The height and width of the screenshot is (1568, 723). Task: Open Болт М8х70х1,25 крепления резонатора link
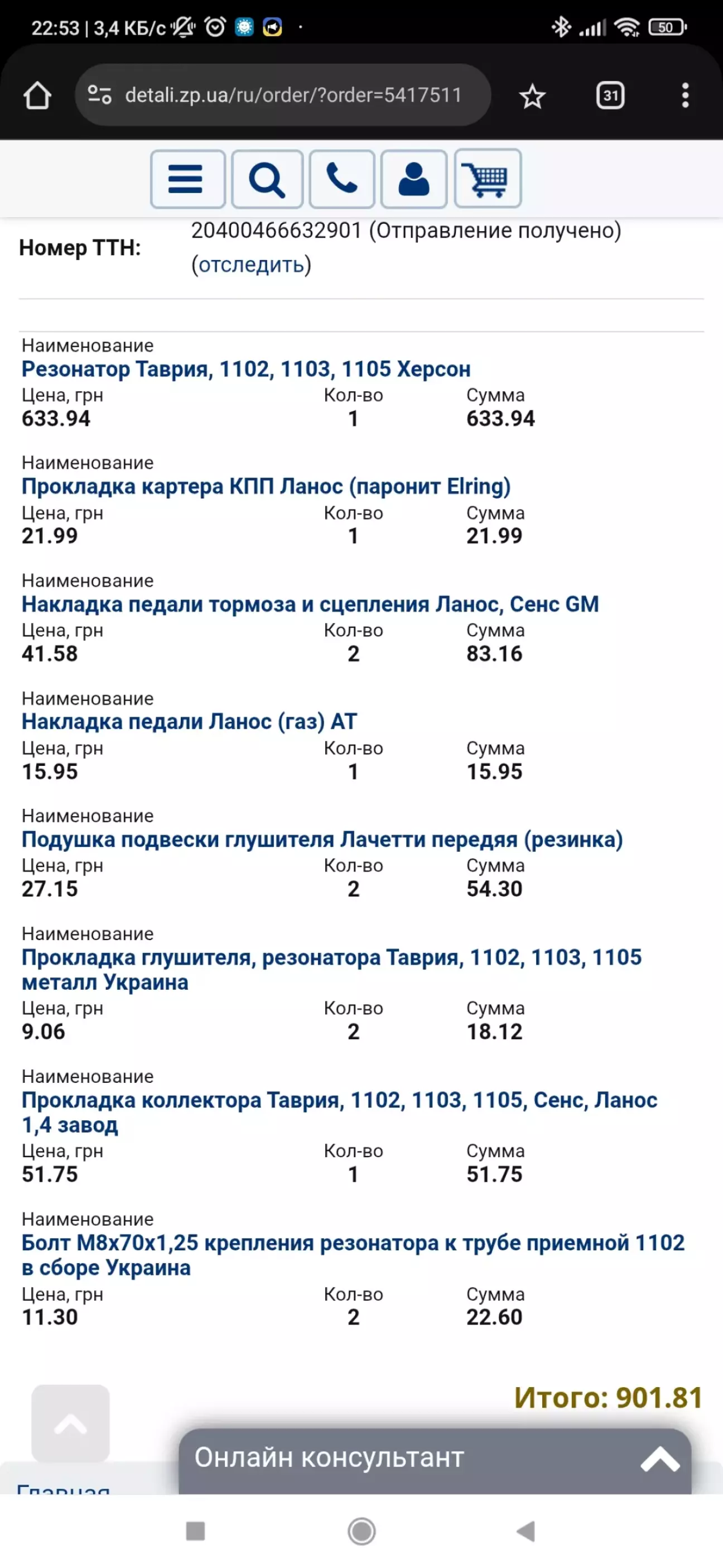(353, 1255)
